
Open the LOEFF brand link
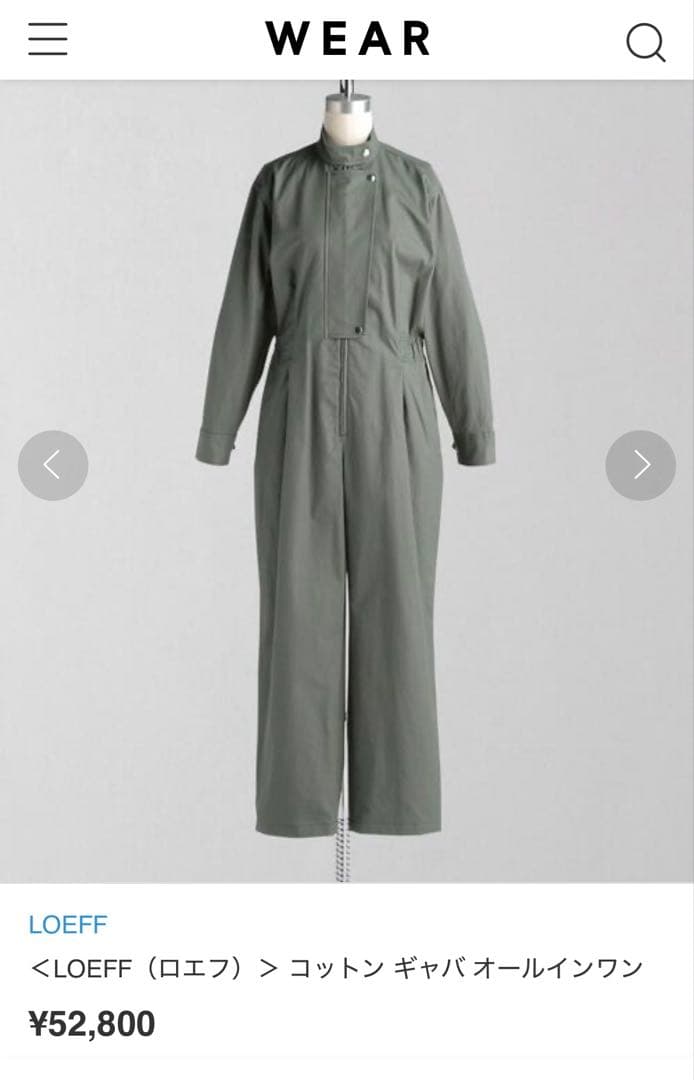[x=67, y=925]
